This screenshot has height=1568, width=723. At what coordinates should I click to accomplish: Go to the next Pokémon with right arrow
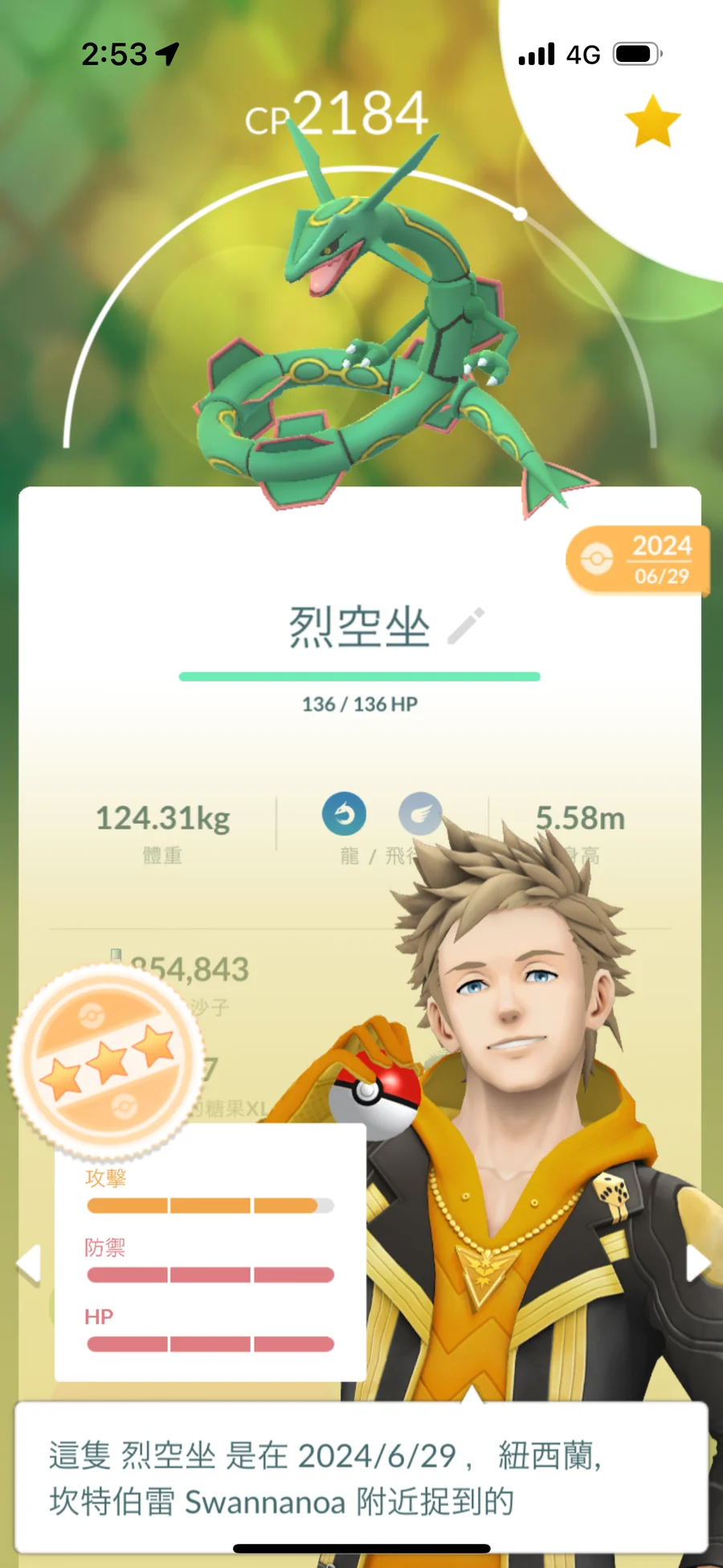click(x=697, y=1263)
